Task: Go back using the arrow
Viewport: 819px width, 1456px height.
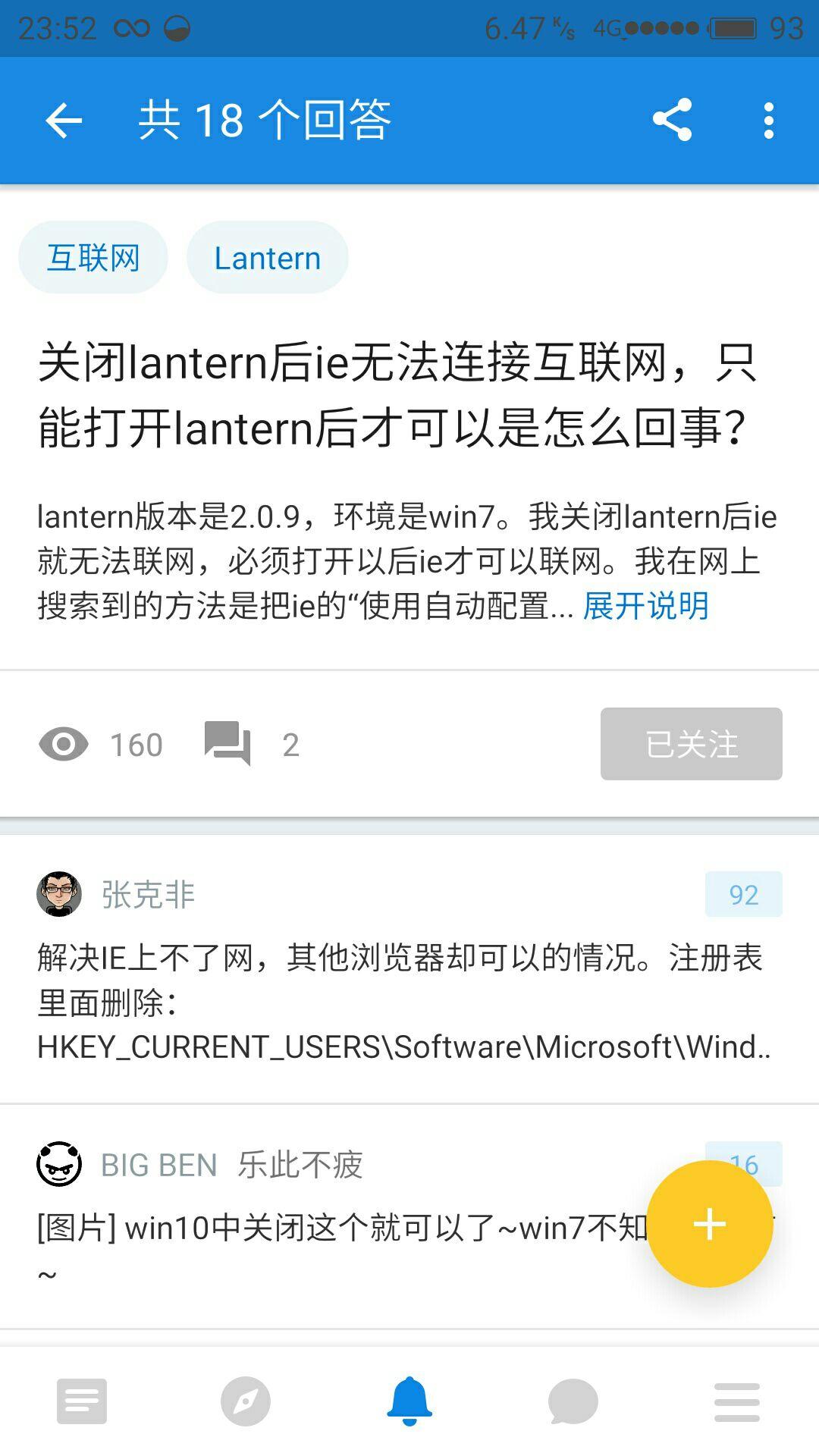Action: click(x=64, y=121)
